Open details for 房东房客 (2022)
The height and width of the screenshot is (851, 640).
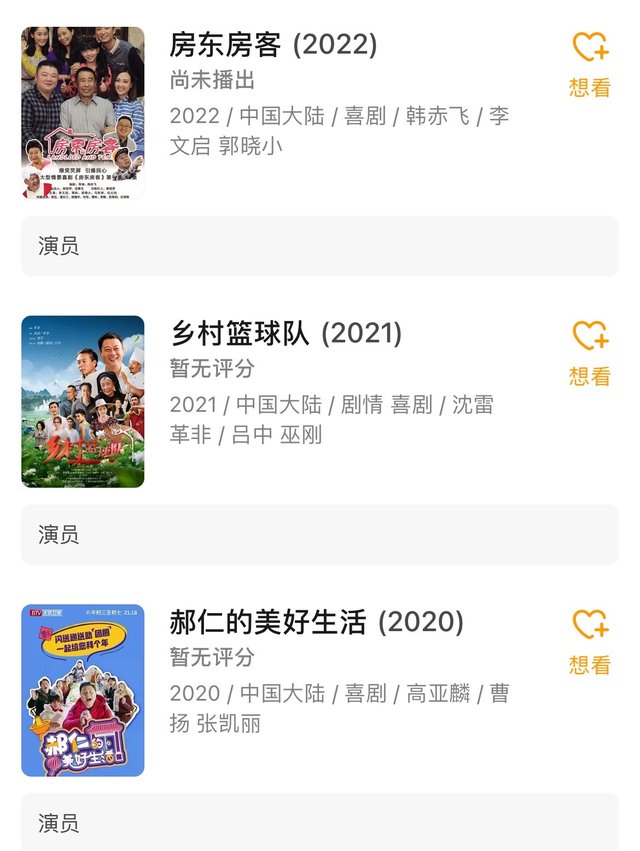click(273, 45)
